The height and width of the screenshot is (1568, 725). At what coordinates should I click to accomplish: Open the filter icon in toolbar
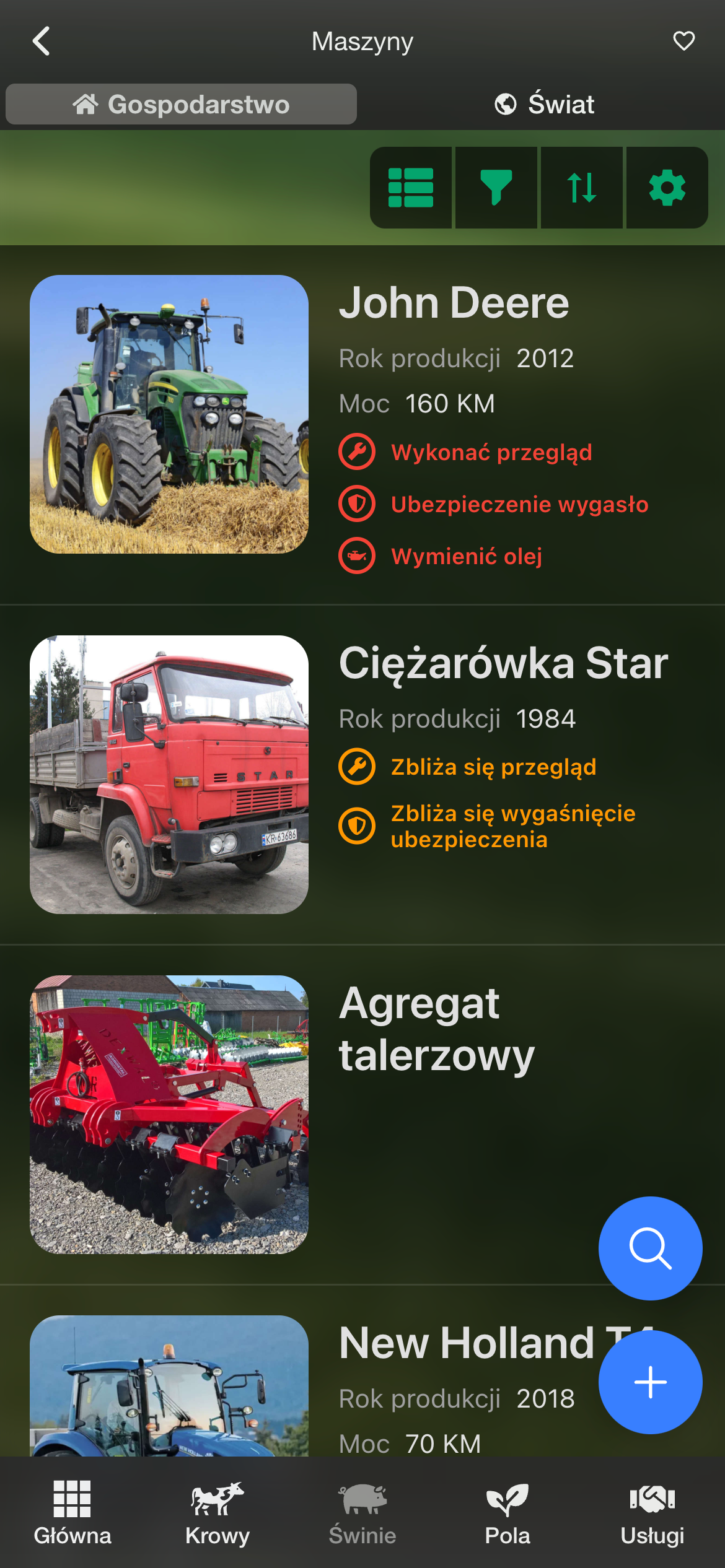[496, 188]
